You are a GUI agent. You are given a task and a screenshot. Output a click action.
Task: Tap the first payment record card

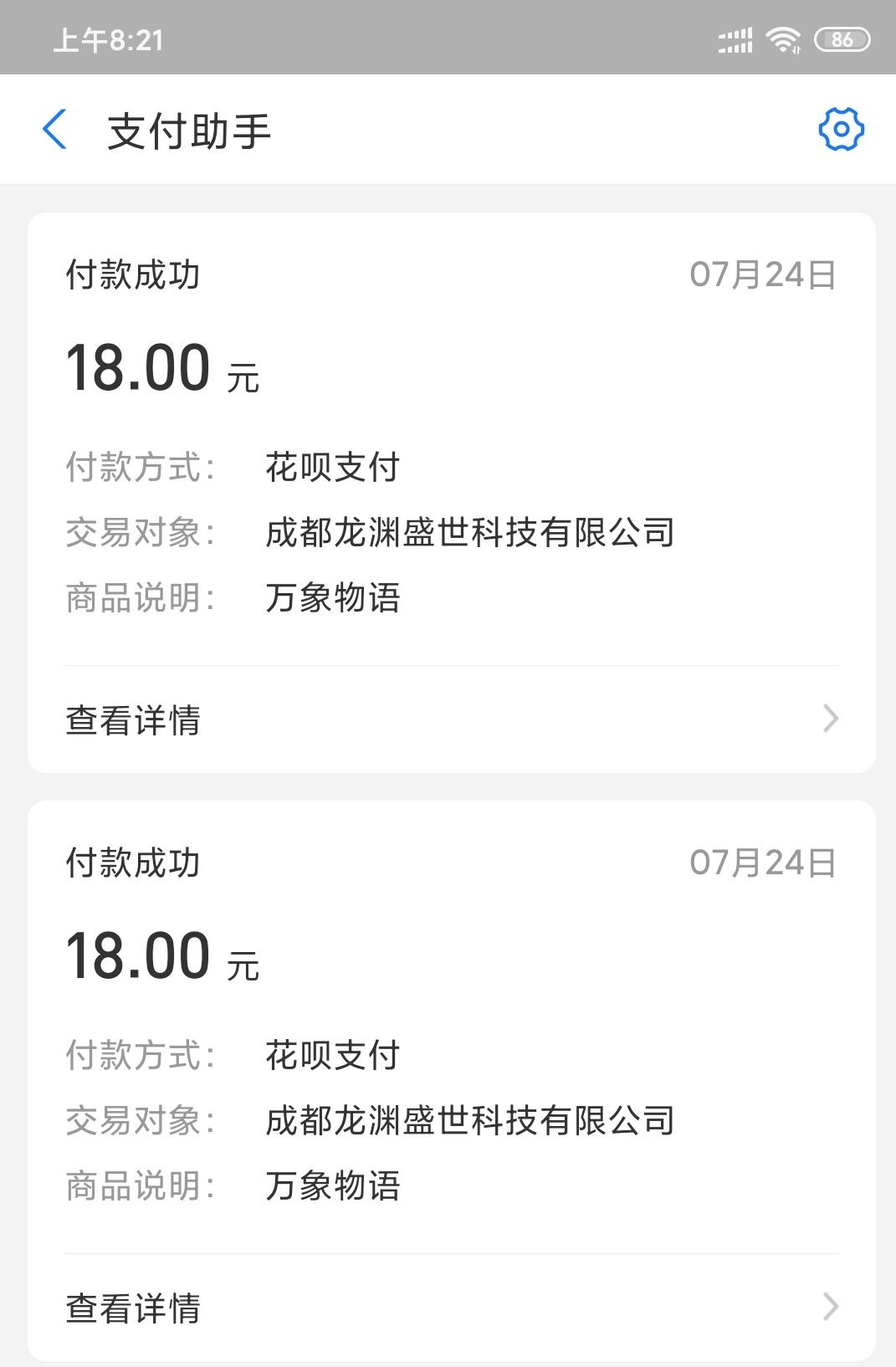(448, 489)
